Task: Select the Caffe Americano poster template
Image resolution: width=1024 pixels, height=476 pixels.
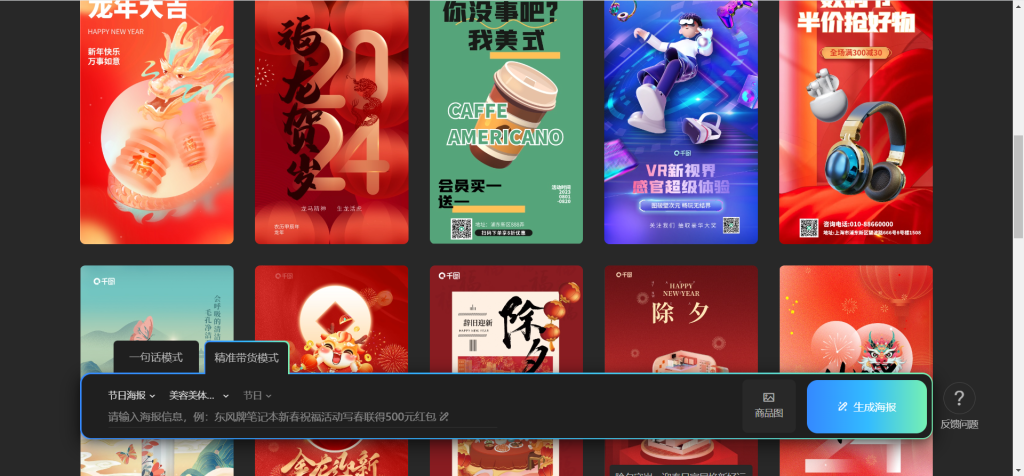Action: coord(506,120)
